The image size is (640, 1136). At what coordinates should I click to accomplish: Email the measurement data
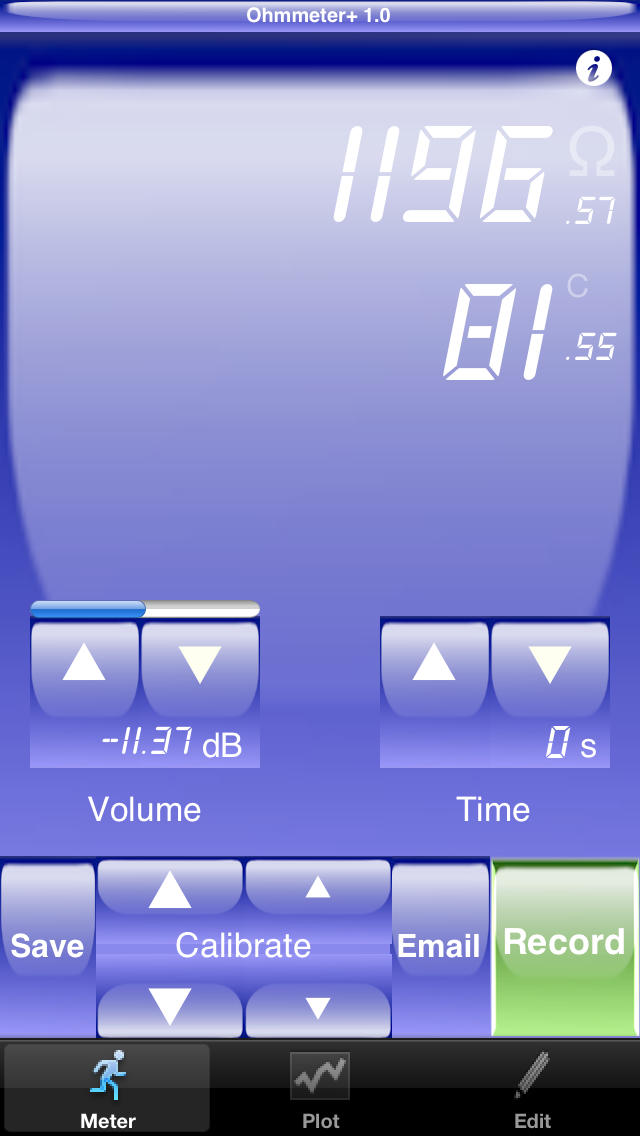coord(439,946)
